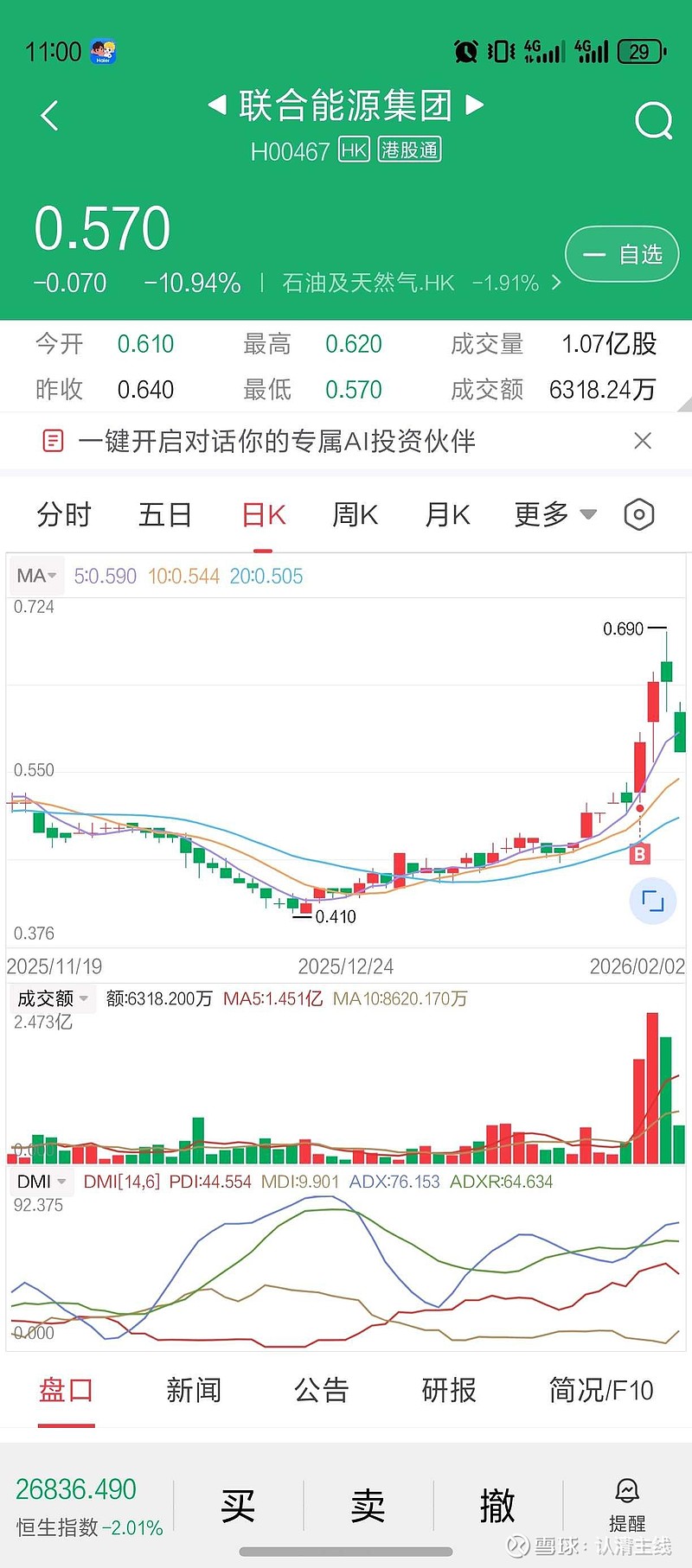Open the 公告 tab
This screenshot has width=692, height=1568.
321,1390
